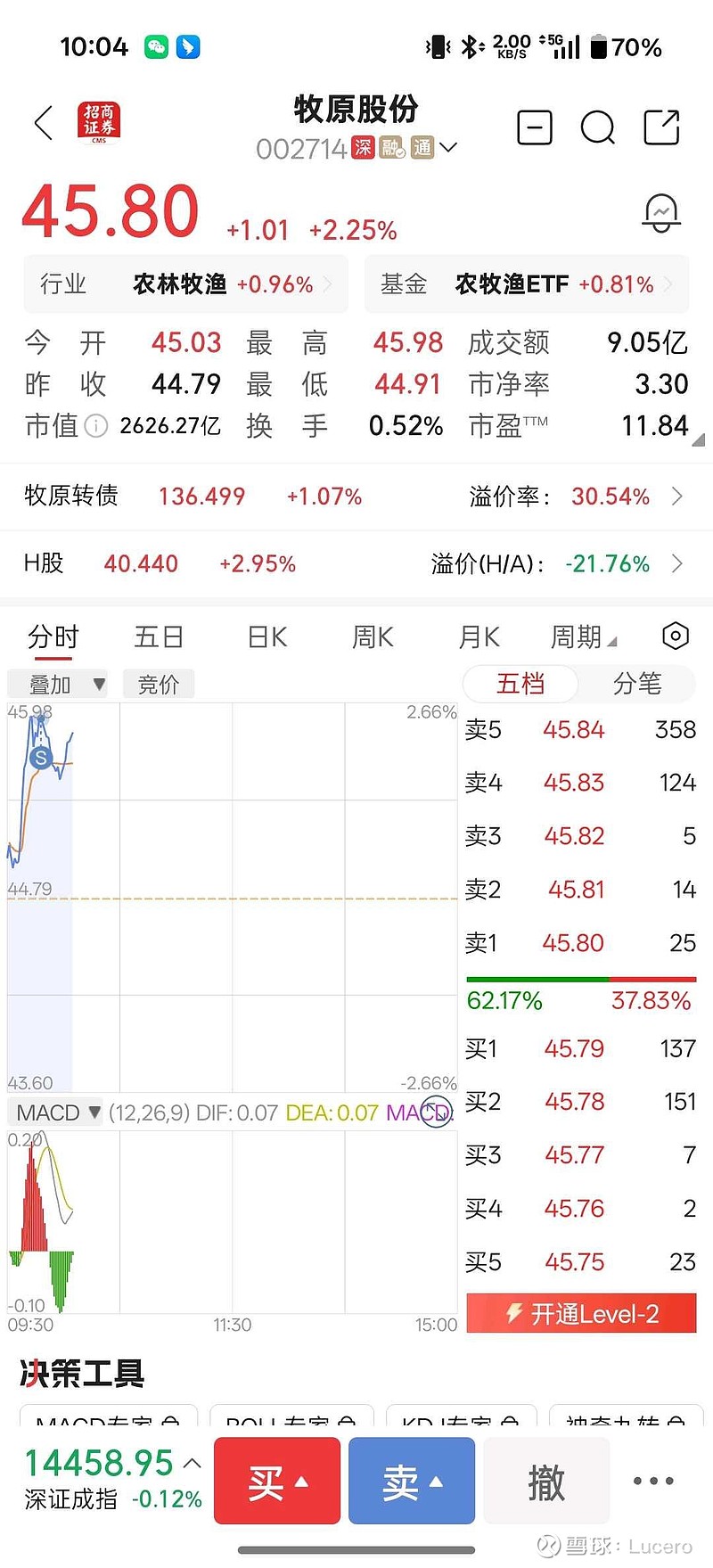Open chart settings via the gear icon
Viewport: 713px width, 1568px height.
675,636
